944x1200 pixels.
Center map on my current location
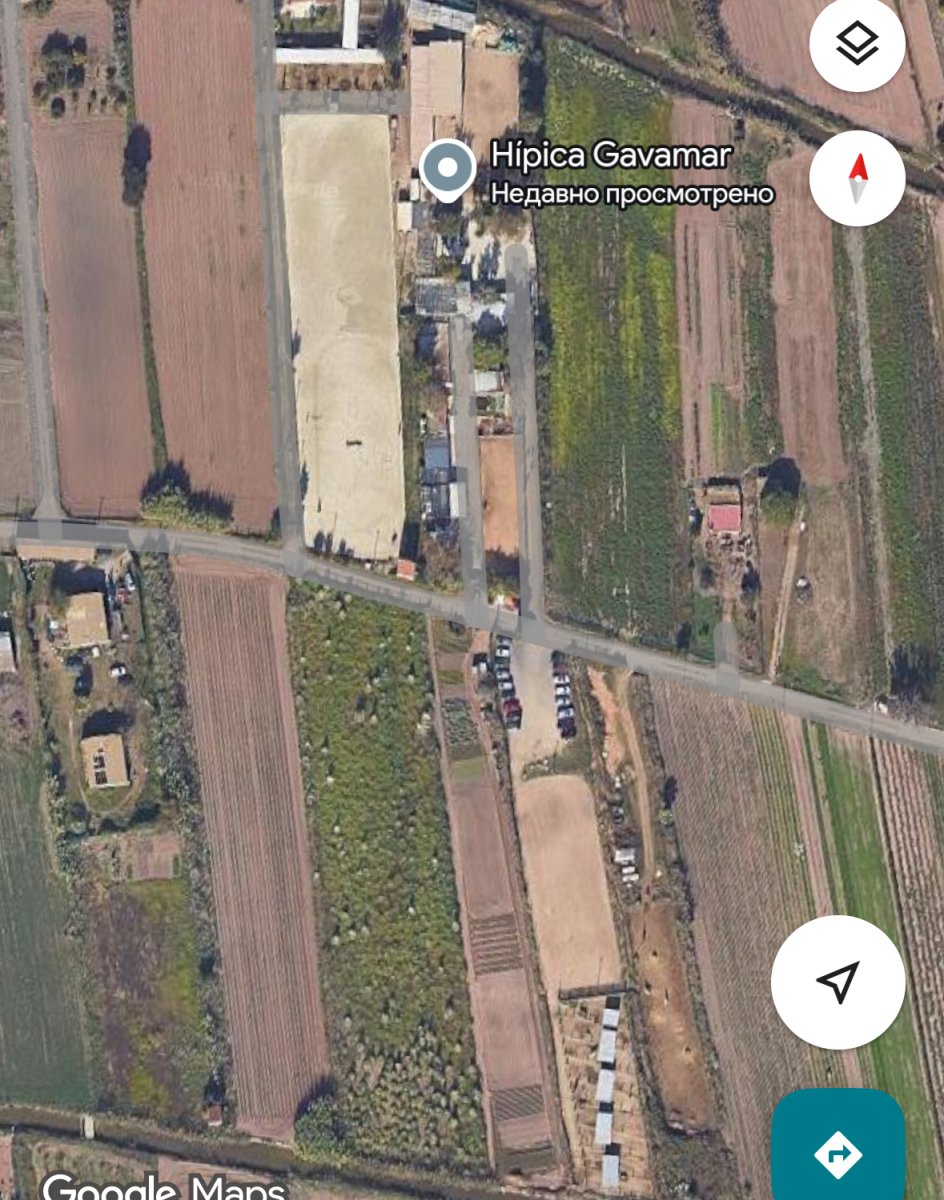[838, 982]
